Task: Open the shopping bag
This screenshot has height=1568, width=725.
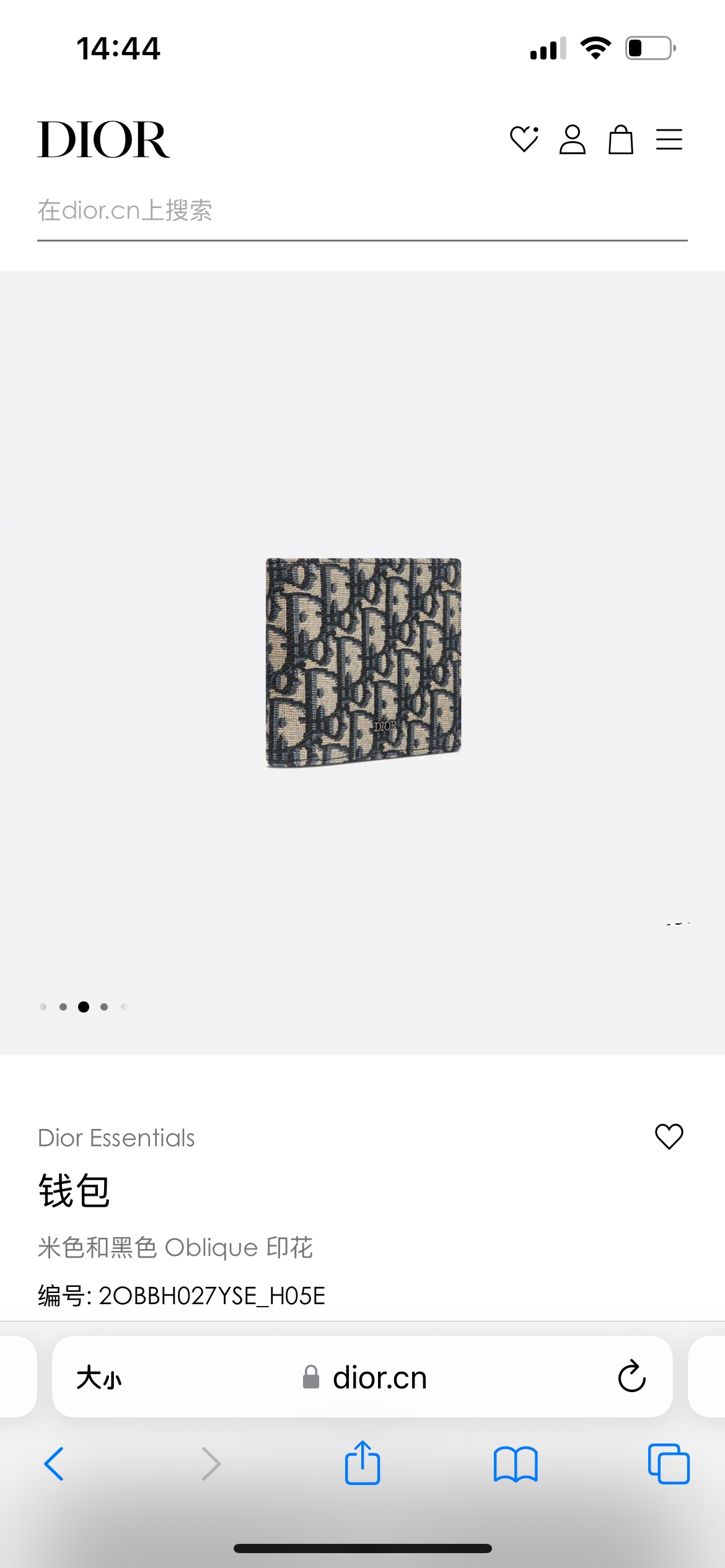Action: (x=620, y=139)
